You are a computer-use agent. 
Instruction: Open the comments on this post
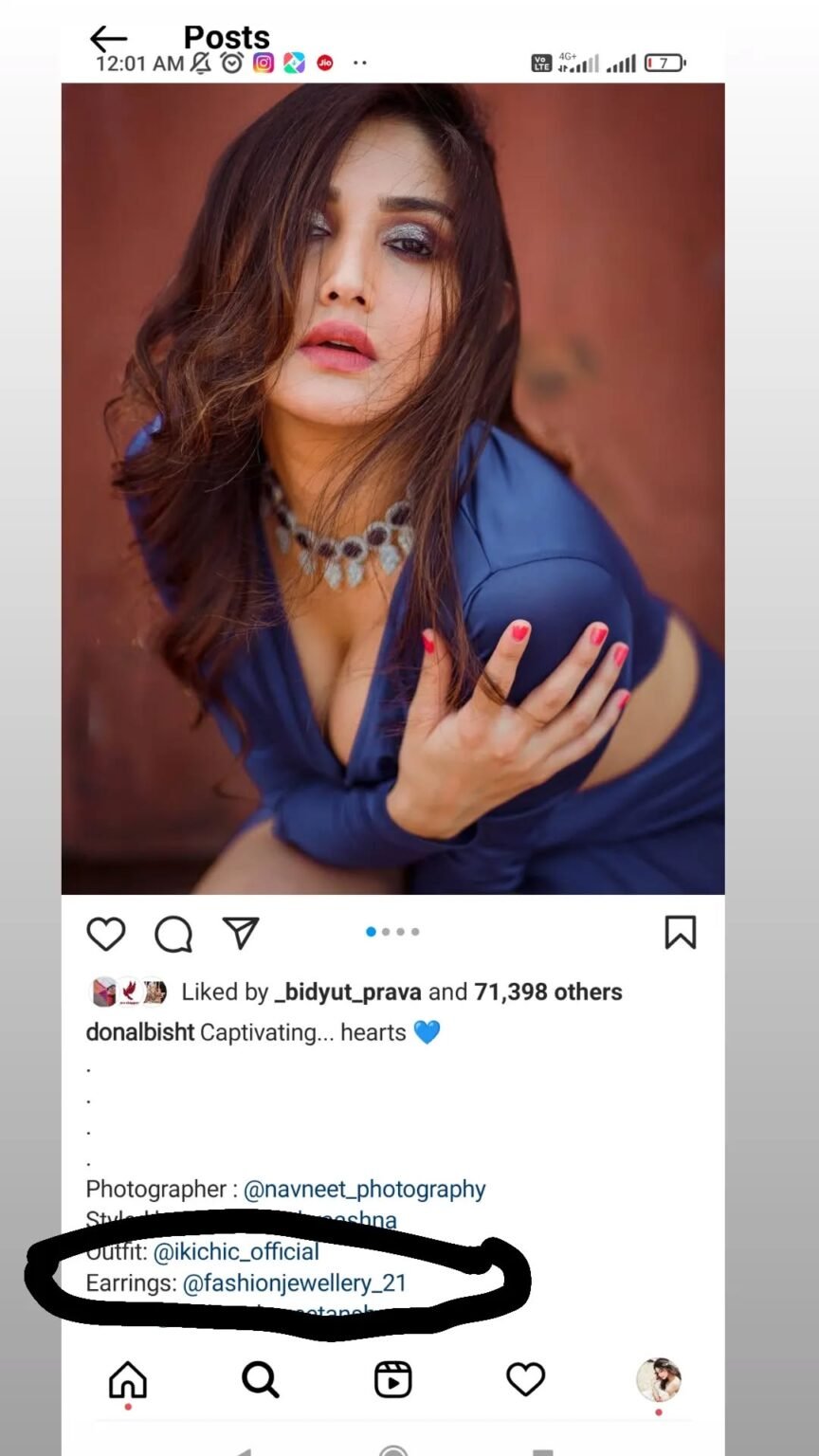tap(173, 934)
